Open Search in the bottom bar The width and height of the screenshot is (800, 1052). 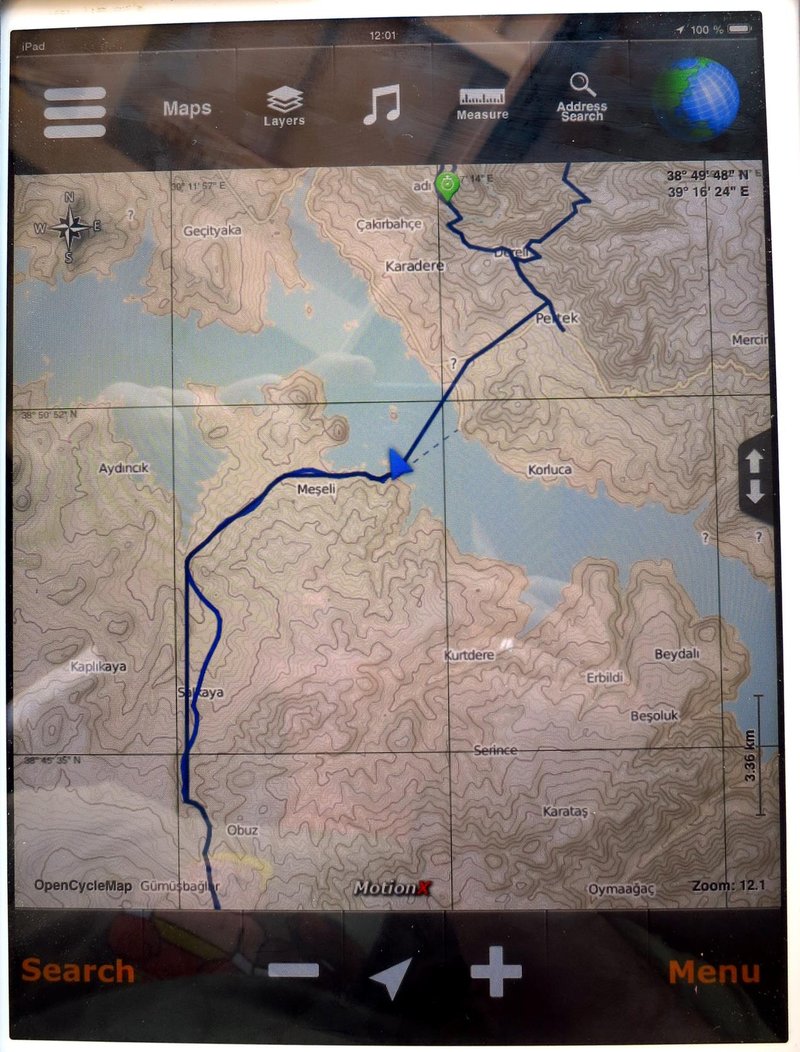point(78,970)
